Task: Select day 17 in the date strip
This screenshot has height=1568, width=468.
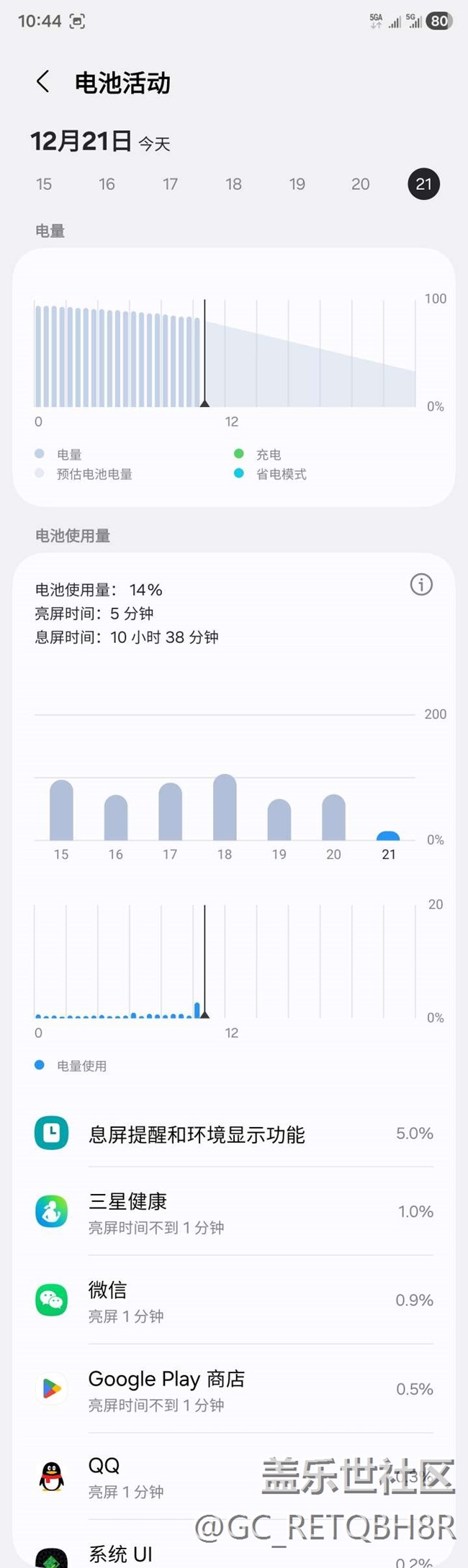Action: [170, 184]
